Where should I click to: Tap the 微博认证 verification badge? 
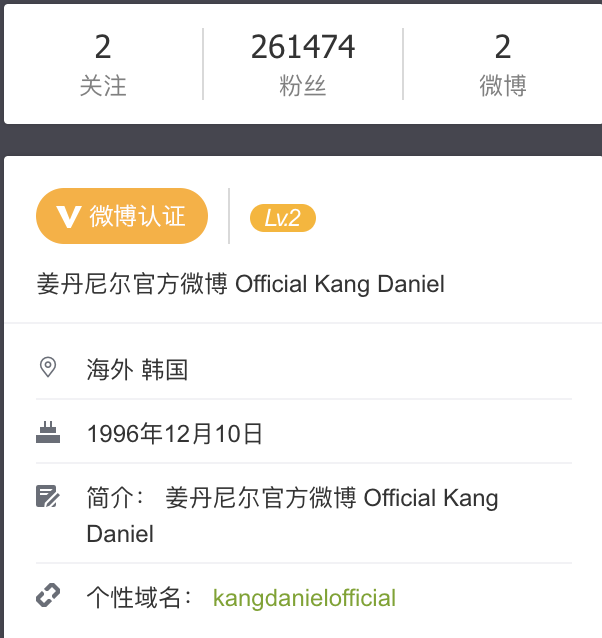(122, 216)
